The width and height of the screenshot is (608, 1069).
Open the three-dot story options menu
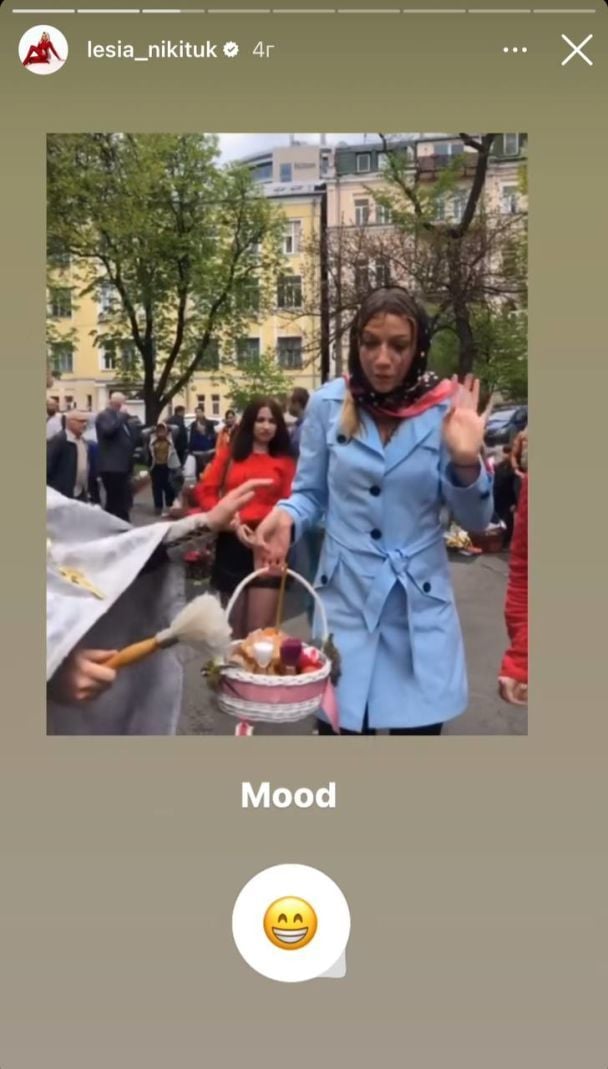click(515, 50)
